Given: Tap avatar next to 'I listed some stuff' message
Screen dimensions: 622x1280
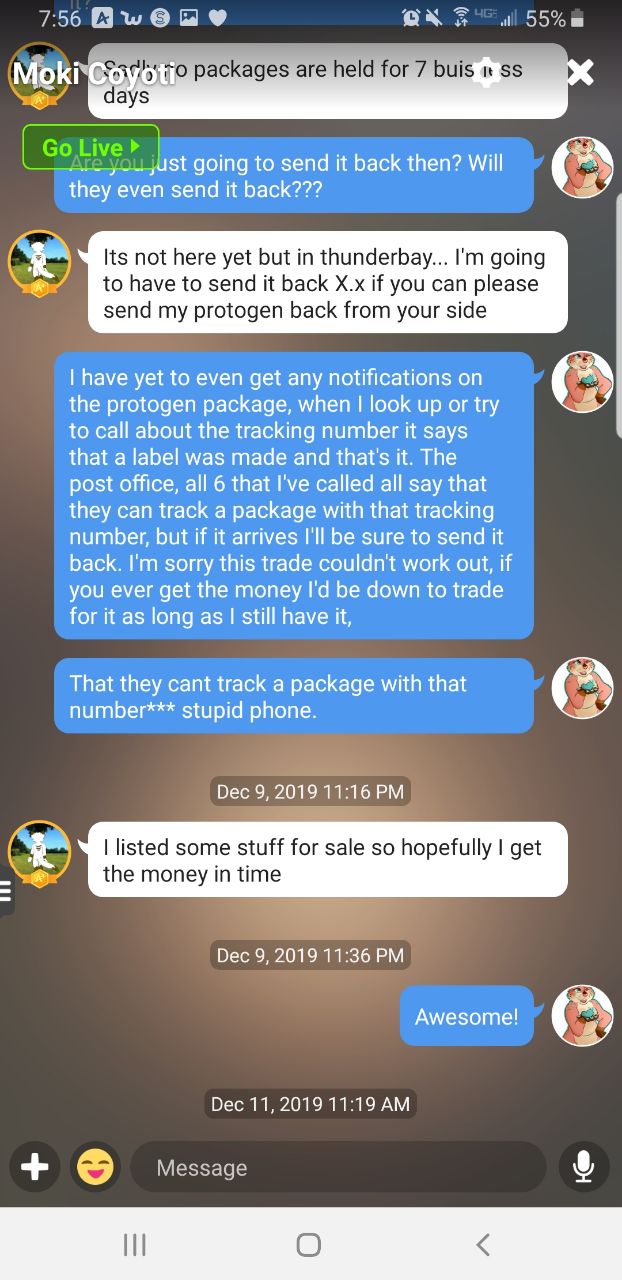Looking at the screenshot, I should pos(39,854).
